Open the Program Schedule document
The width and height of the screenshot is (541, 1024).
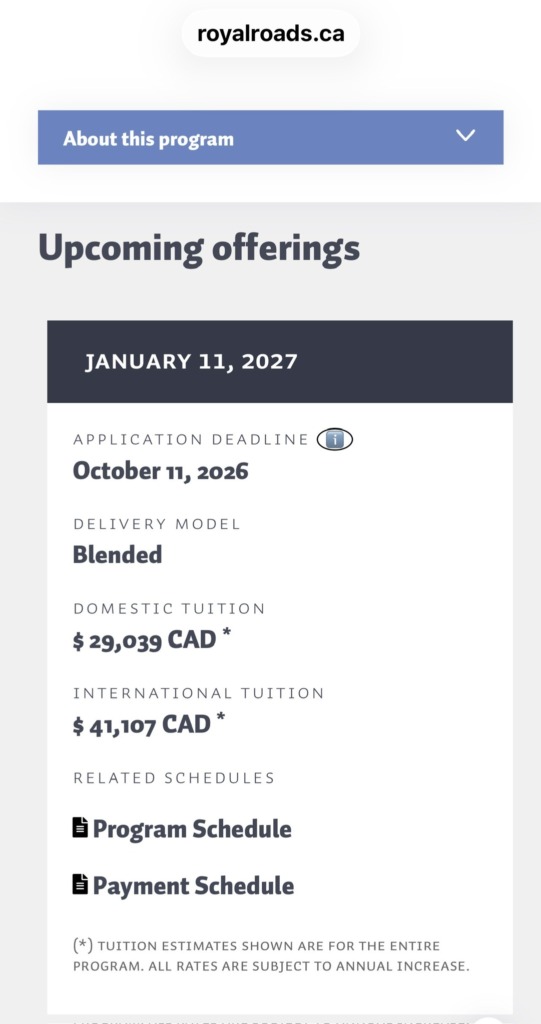point(182,829)
